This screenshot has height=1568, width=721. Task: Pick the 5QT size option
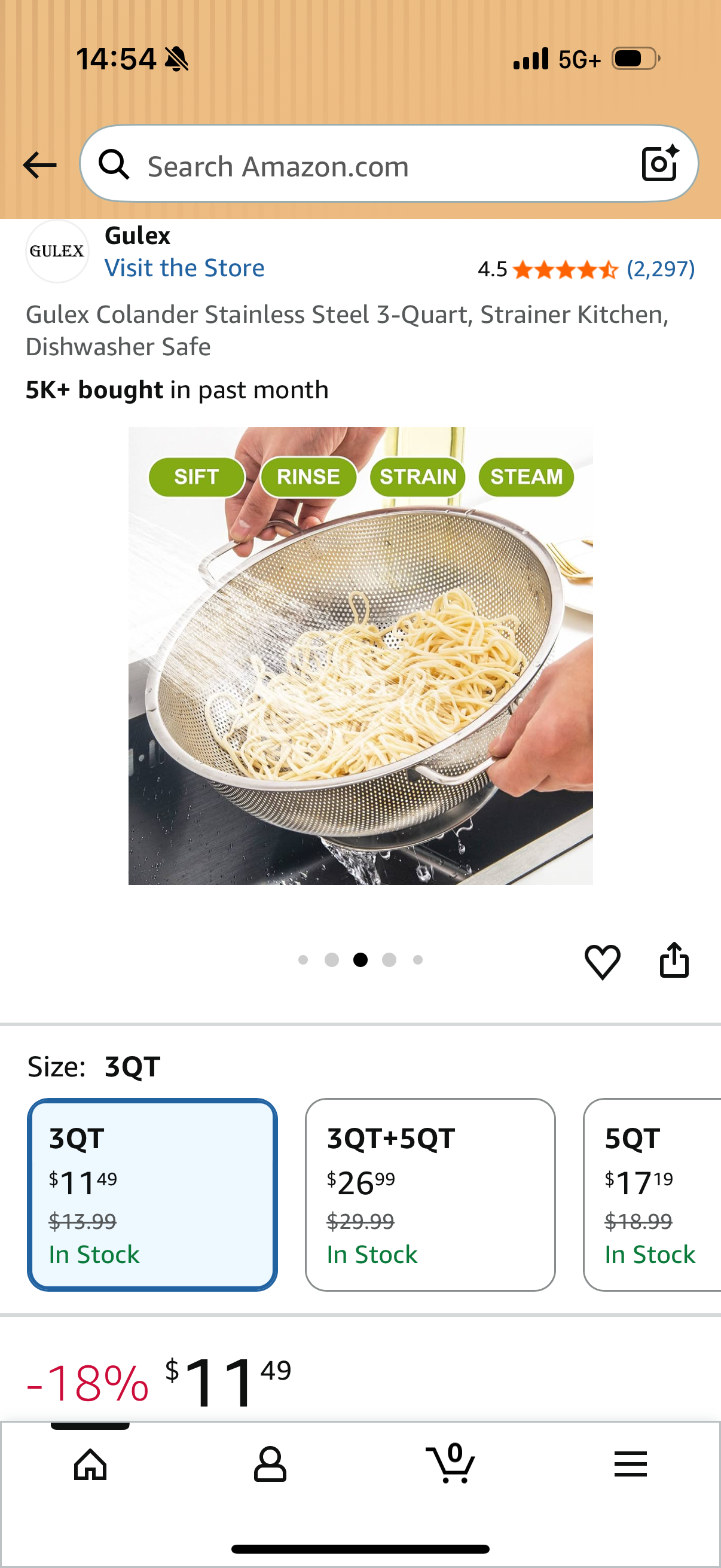652,1194
